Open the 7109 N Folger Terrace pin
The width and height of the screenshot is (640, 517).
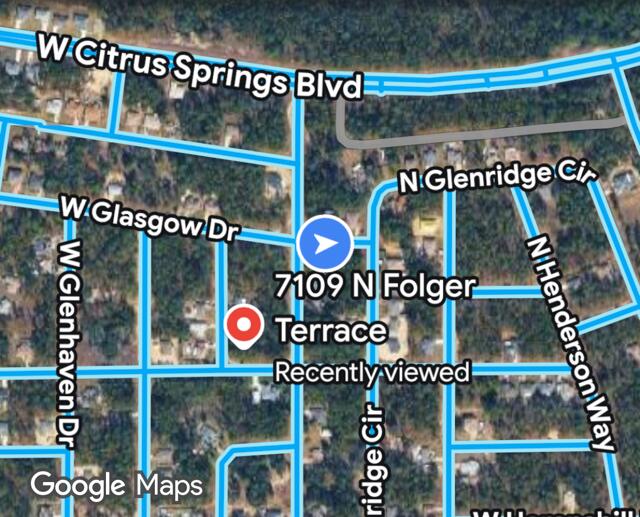[242, 325]
